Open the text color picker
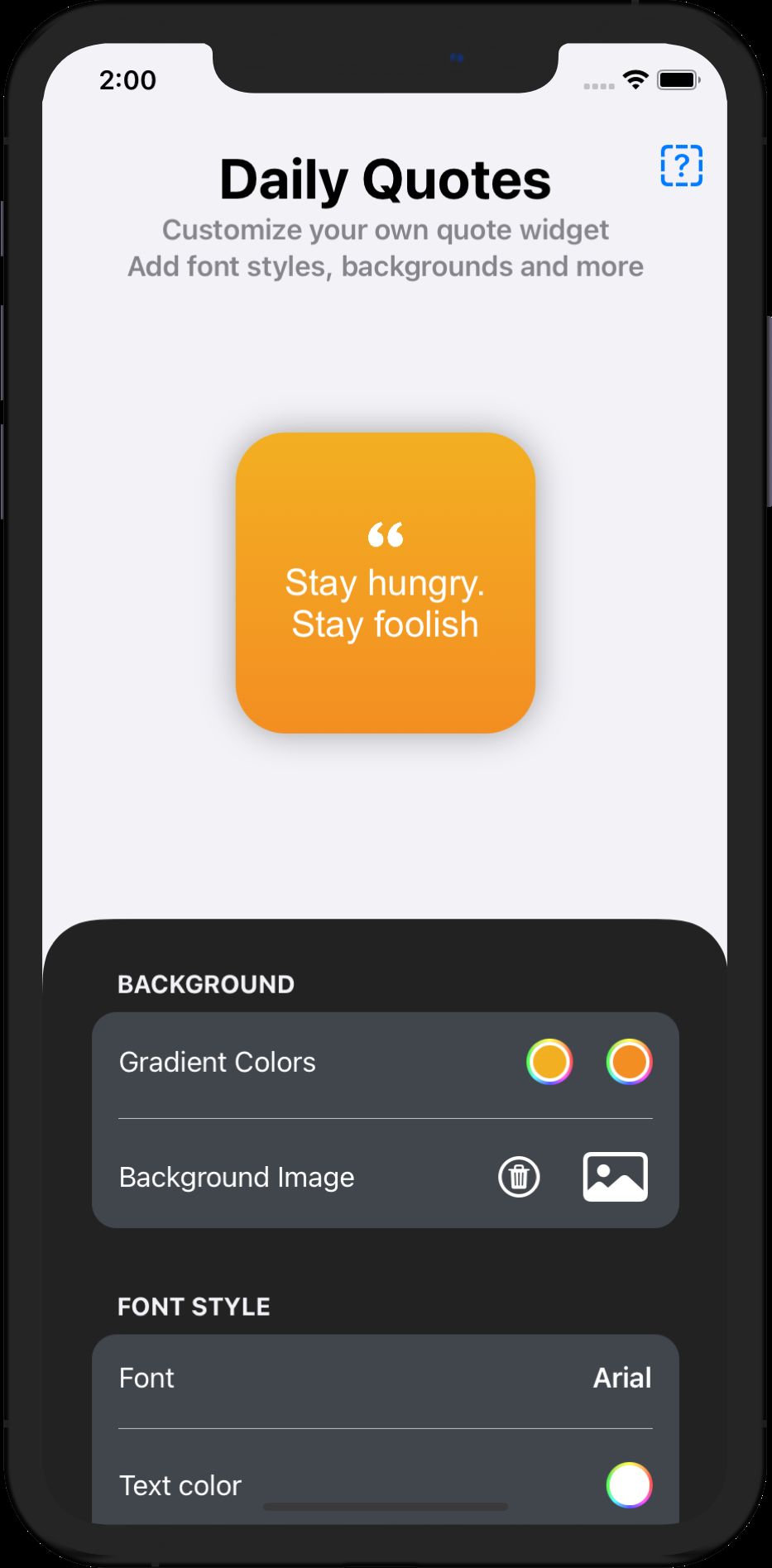The width and height of the screenshot is (772, 1568). pyautogui.click(x=629, y=1484)
